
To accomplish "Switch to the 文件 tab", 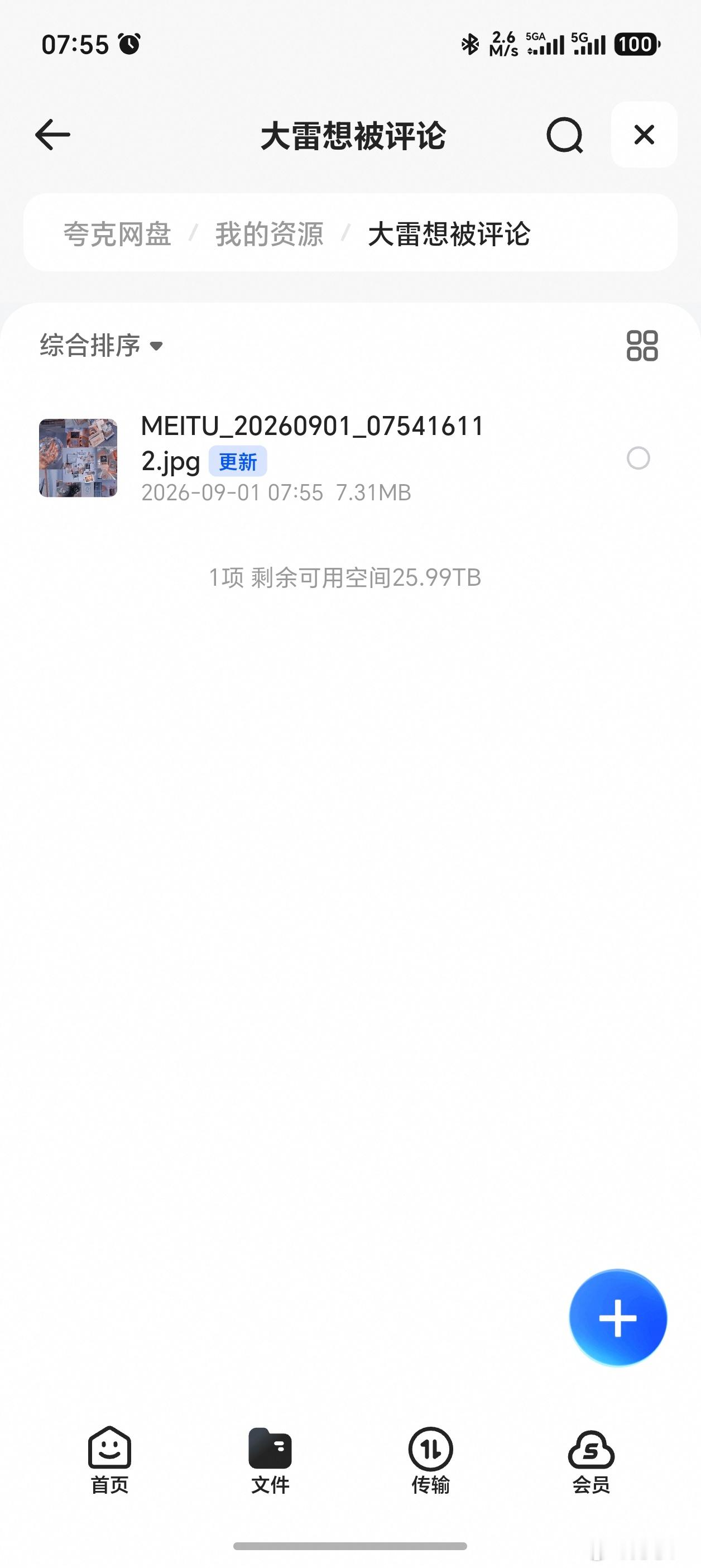I will (270, 1460).
